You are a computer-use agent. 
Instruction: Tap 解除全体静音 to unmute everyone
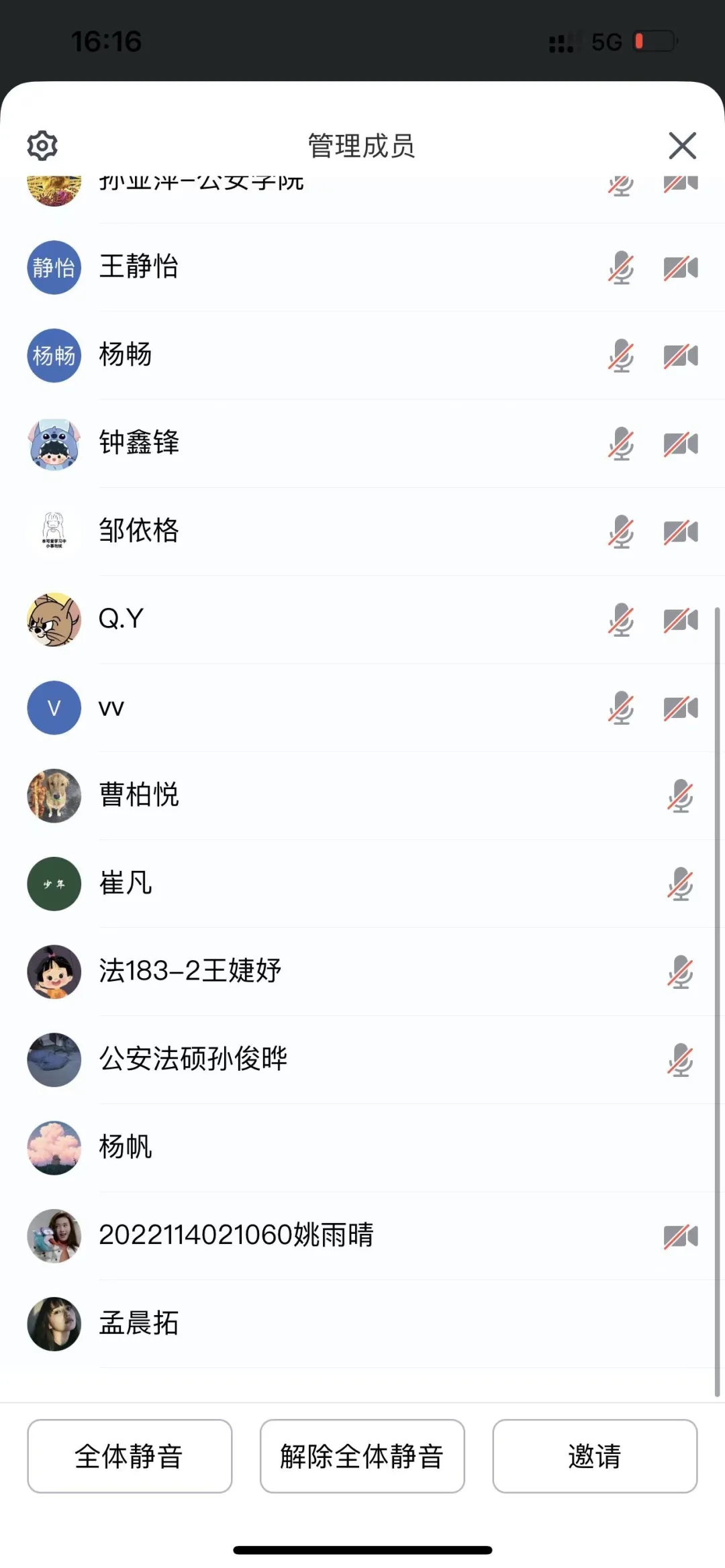tap(362, 1456)
